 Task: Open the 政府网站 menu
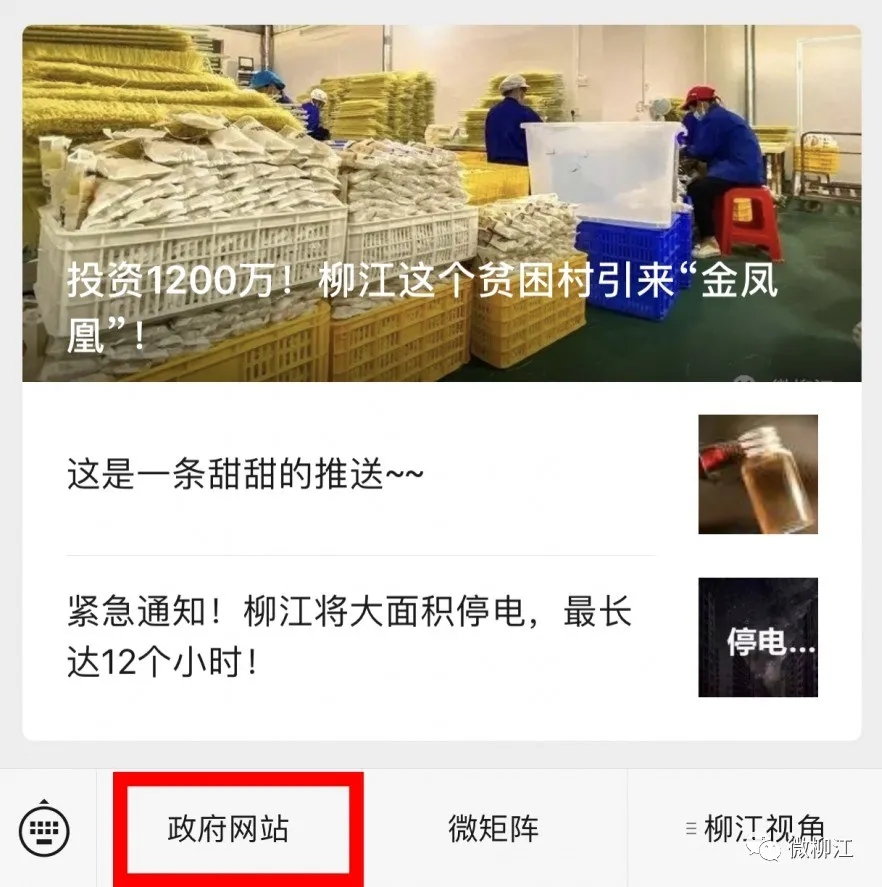228,829
